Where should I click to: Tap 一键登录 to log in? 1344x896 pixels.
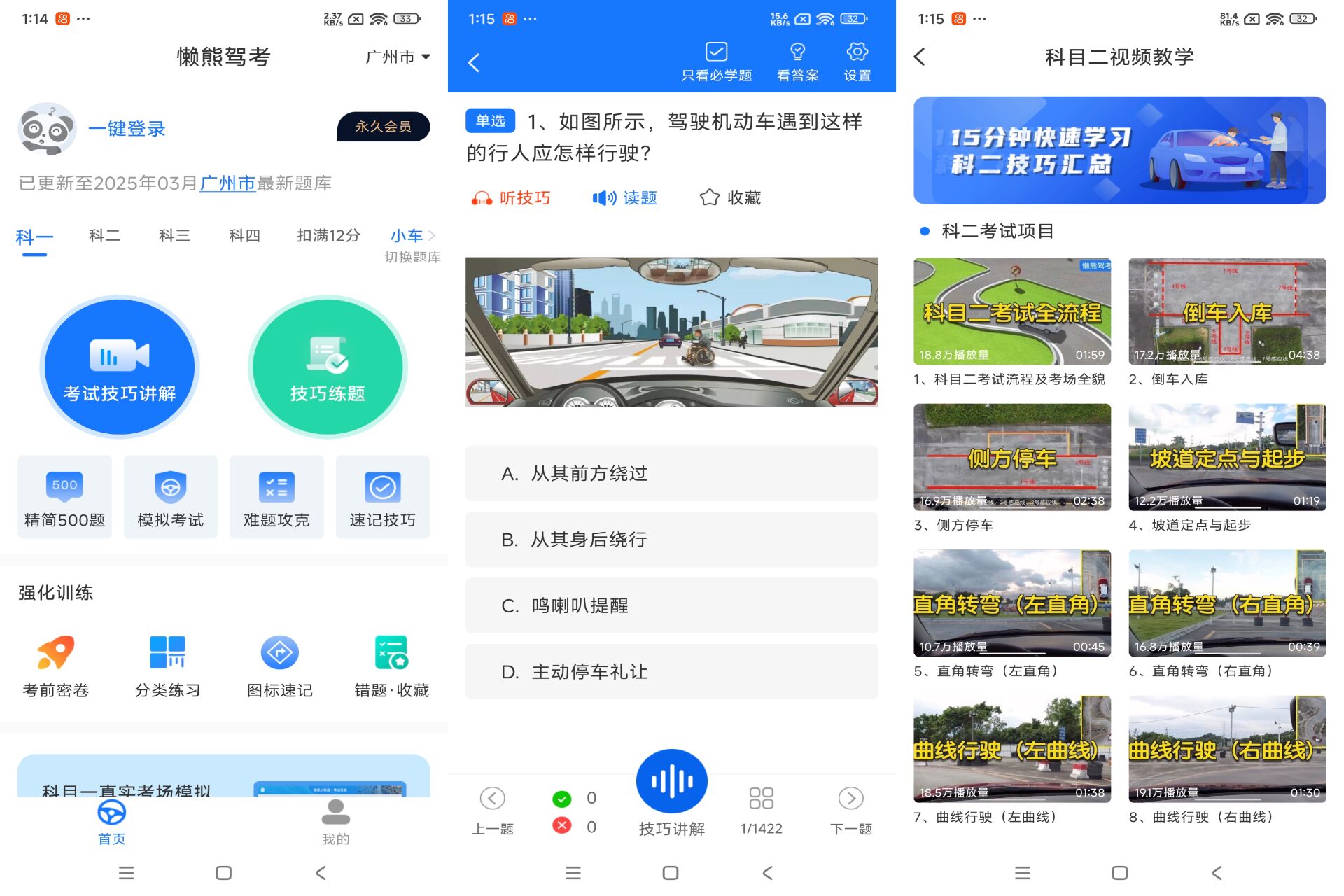point(127,129)
